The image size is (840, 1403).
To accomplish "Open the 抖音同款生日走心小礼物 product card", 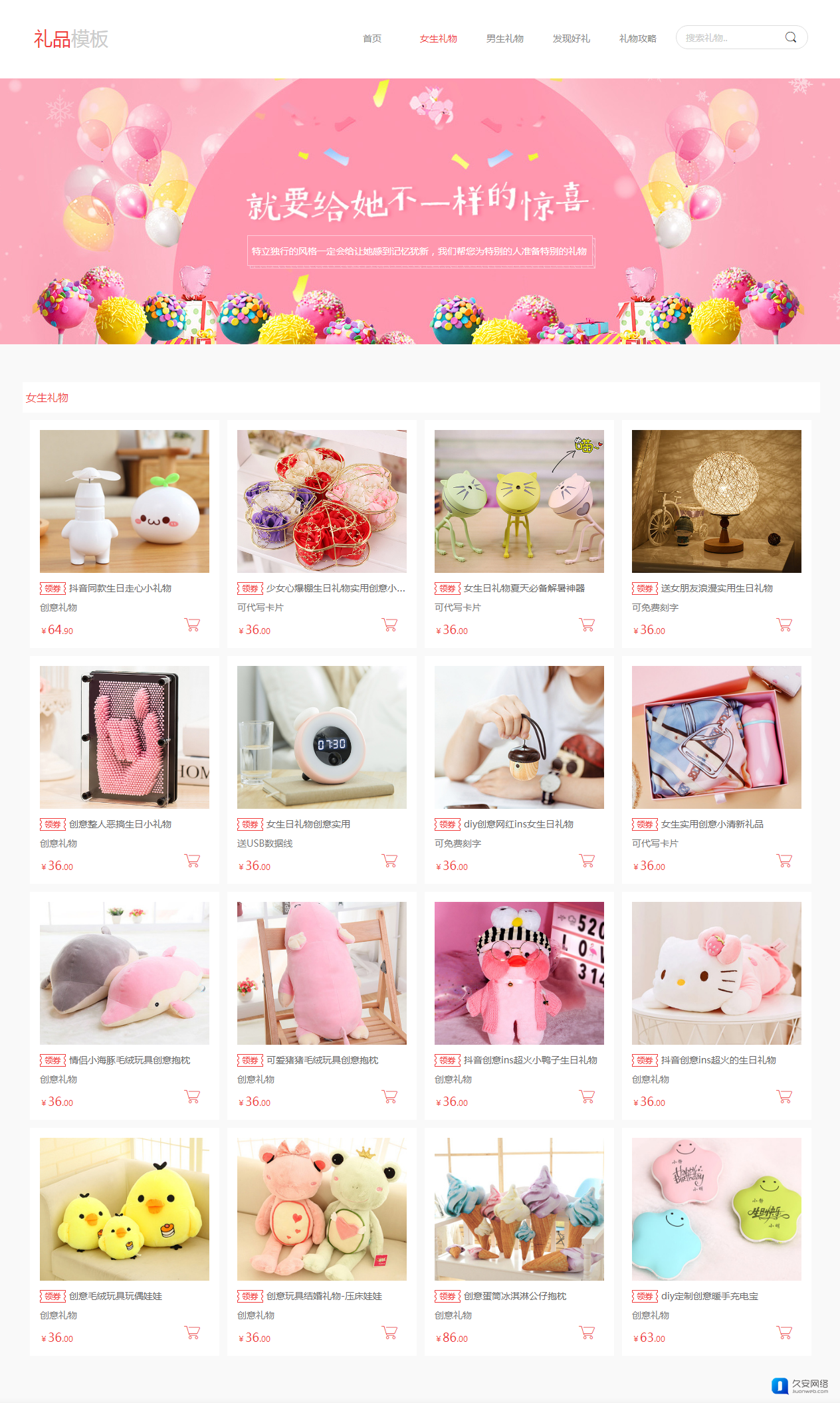I will (124, 501).
